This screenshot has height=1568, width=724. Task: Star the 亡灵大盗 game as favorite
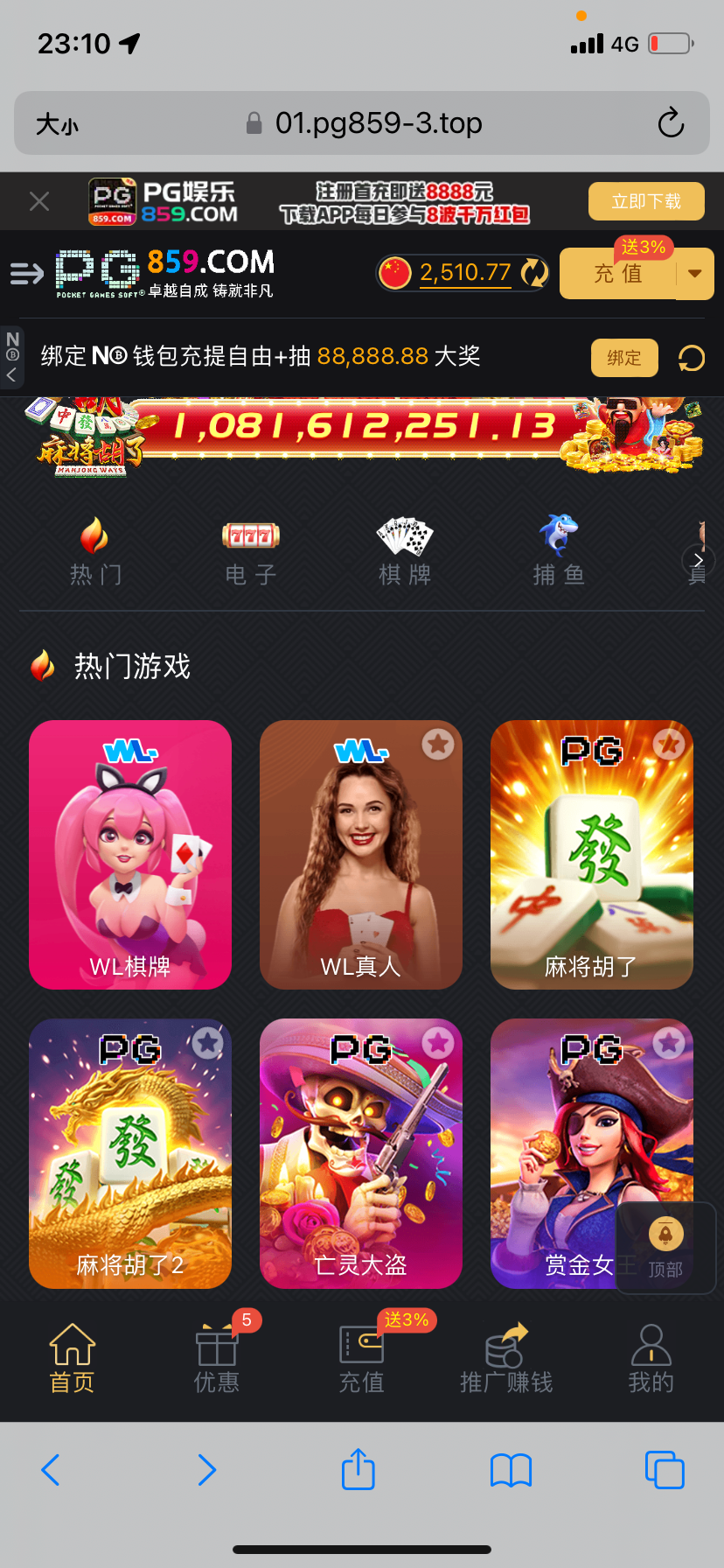point(438,1042)
